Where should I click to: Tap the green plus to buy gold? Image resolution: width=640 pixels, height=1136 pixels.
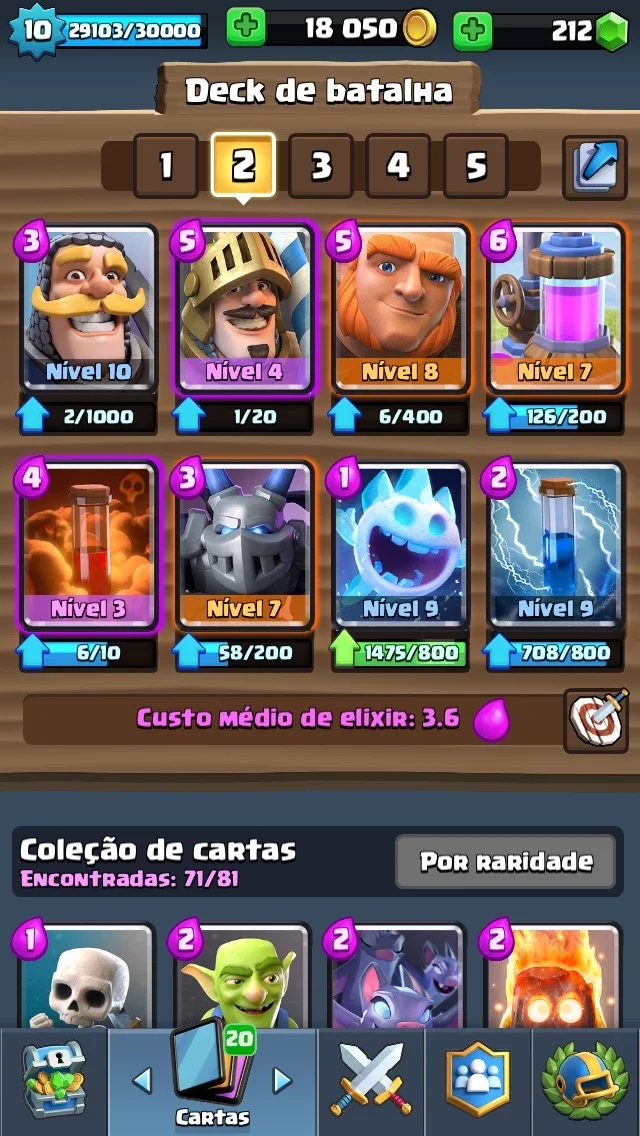(246, 30)
